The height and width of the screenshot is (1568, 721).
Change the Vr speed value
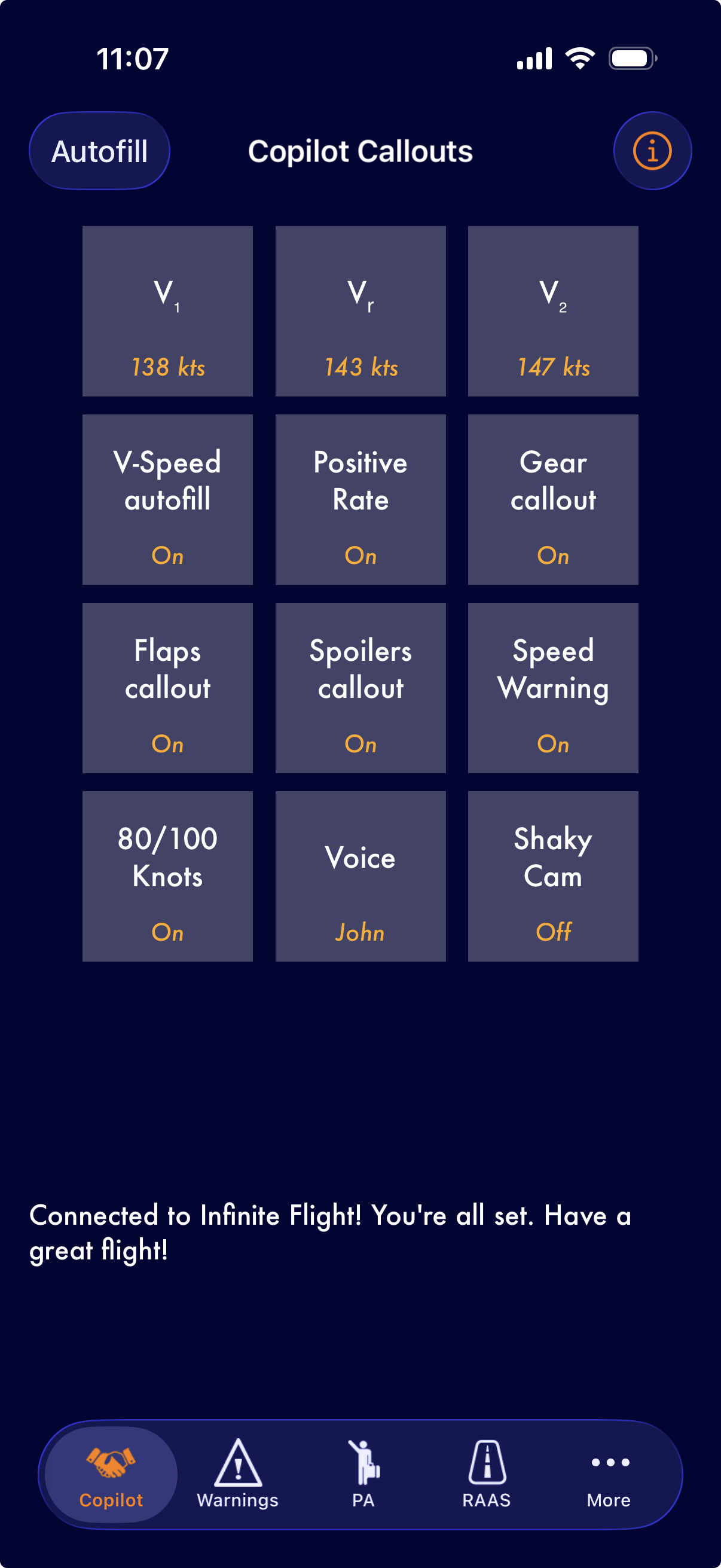pyautogui.click(x=360, y=311)
